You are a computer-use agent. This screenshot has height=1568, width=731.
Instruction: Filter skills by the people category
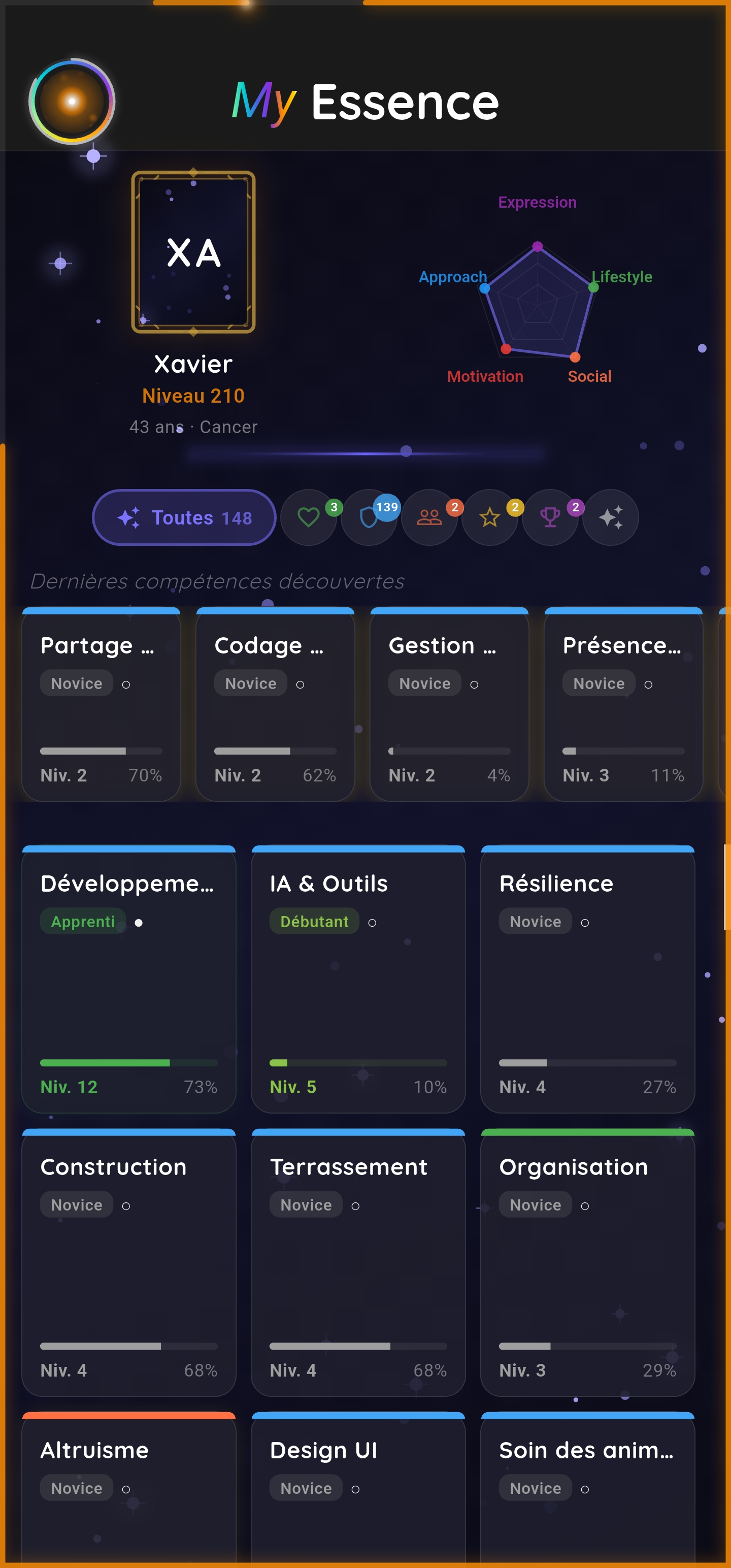429,517
